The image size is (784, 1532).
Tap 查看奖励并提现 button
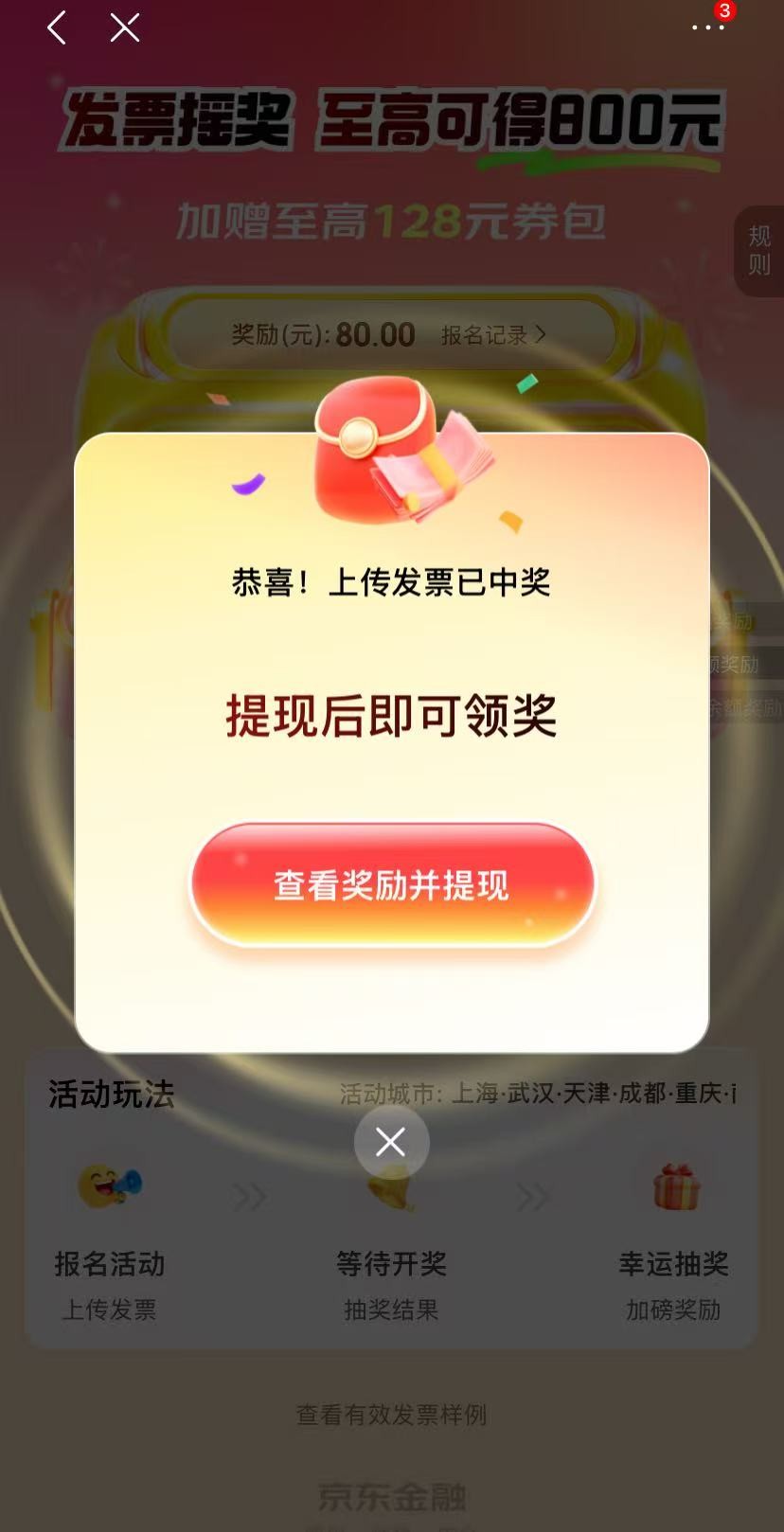(x=391, y=884)
